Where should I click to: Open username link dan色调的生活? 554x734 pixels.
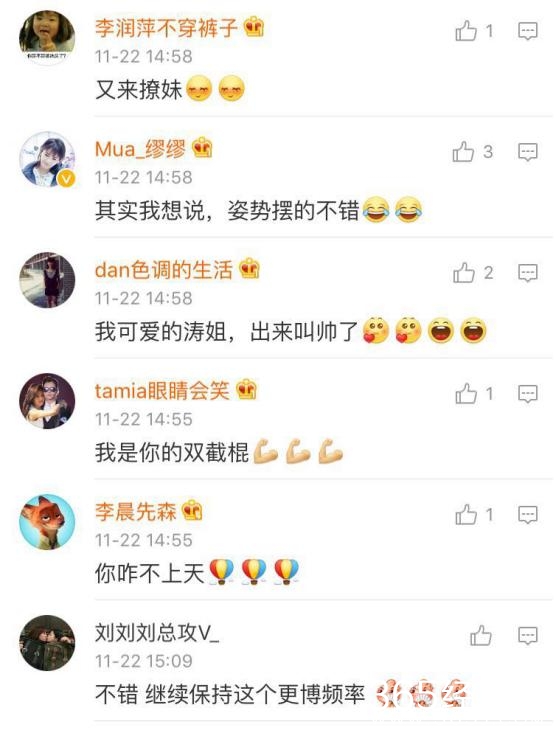click(x=163, y=270)
